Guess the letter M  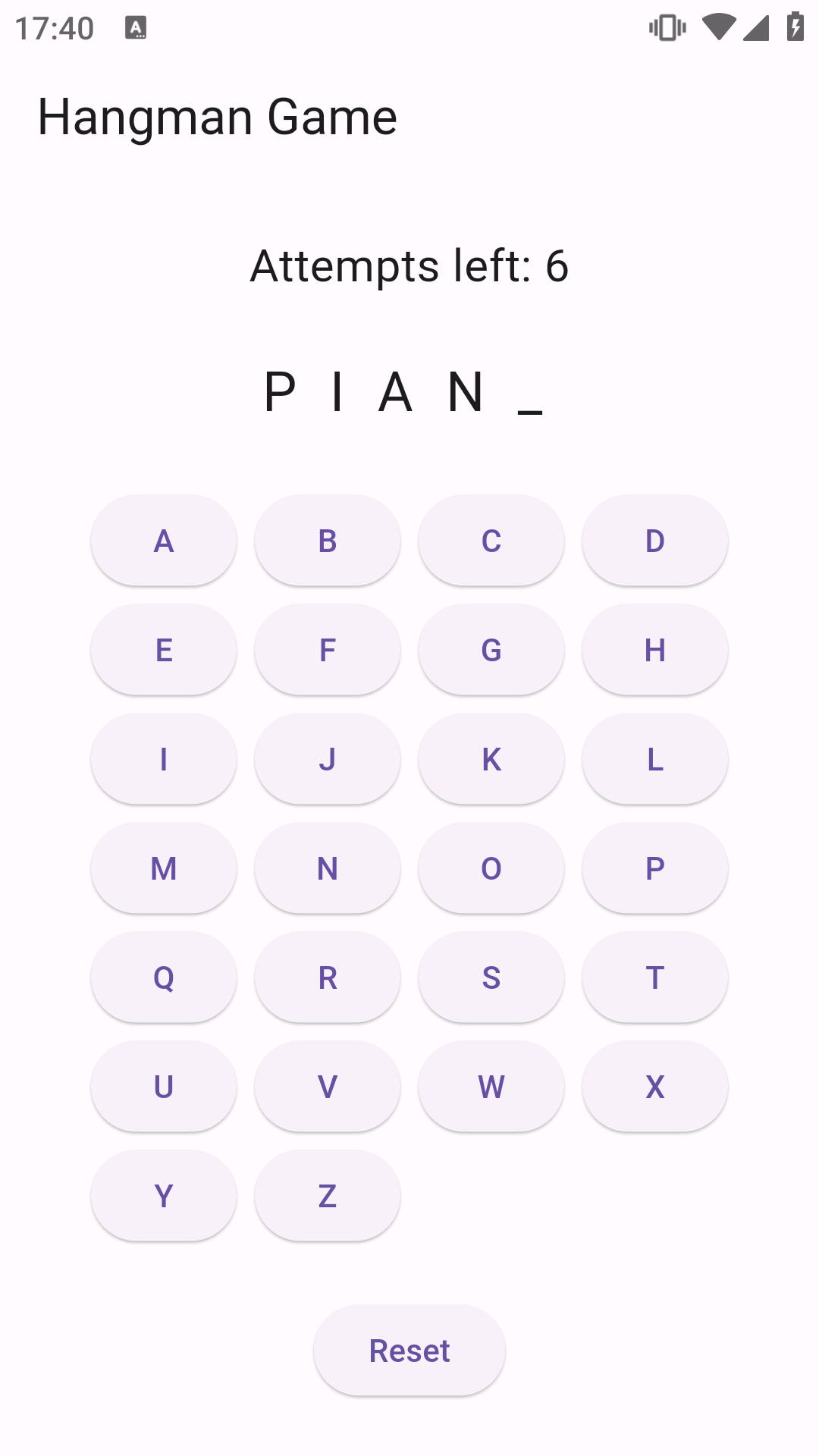point(163,868)
